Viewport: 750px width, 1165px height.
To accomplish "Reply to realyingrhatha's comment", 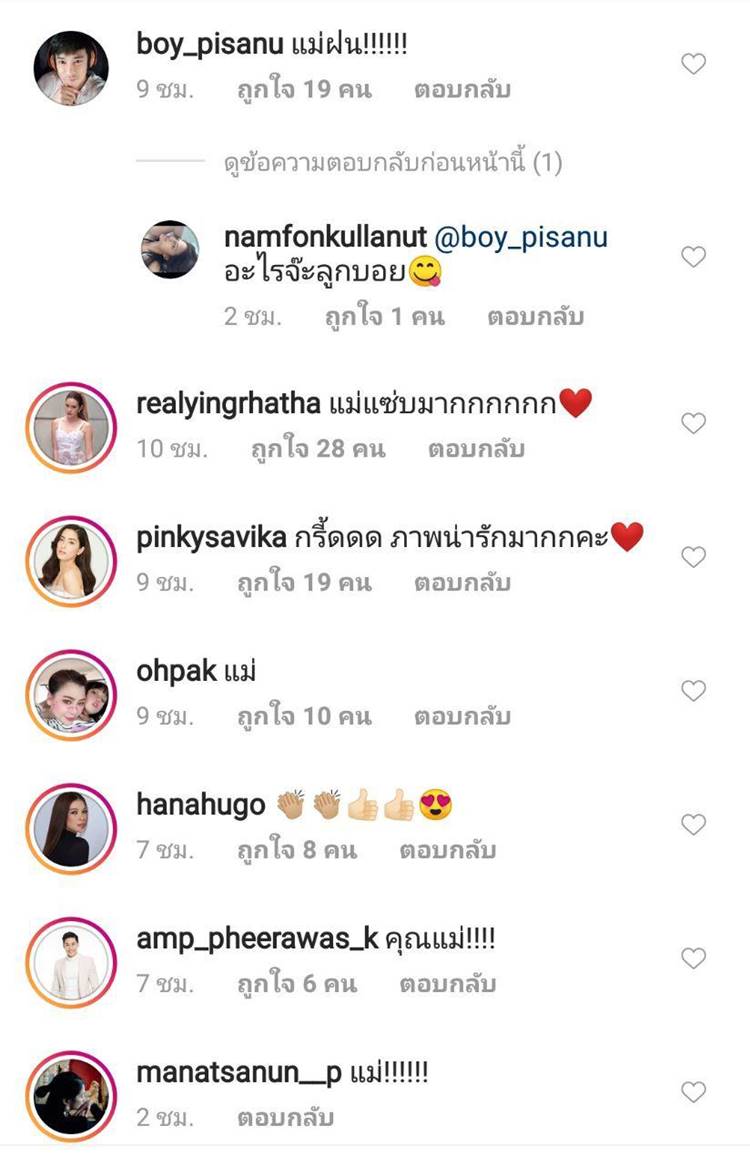I will click(x=476, y=449).
